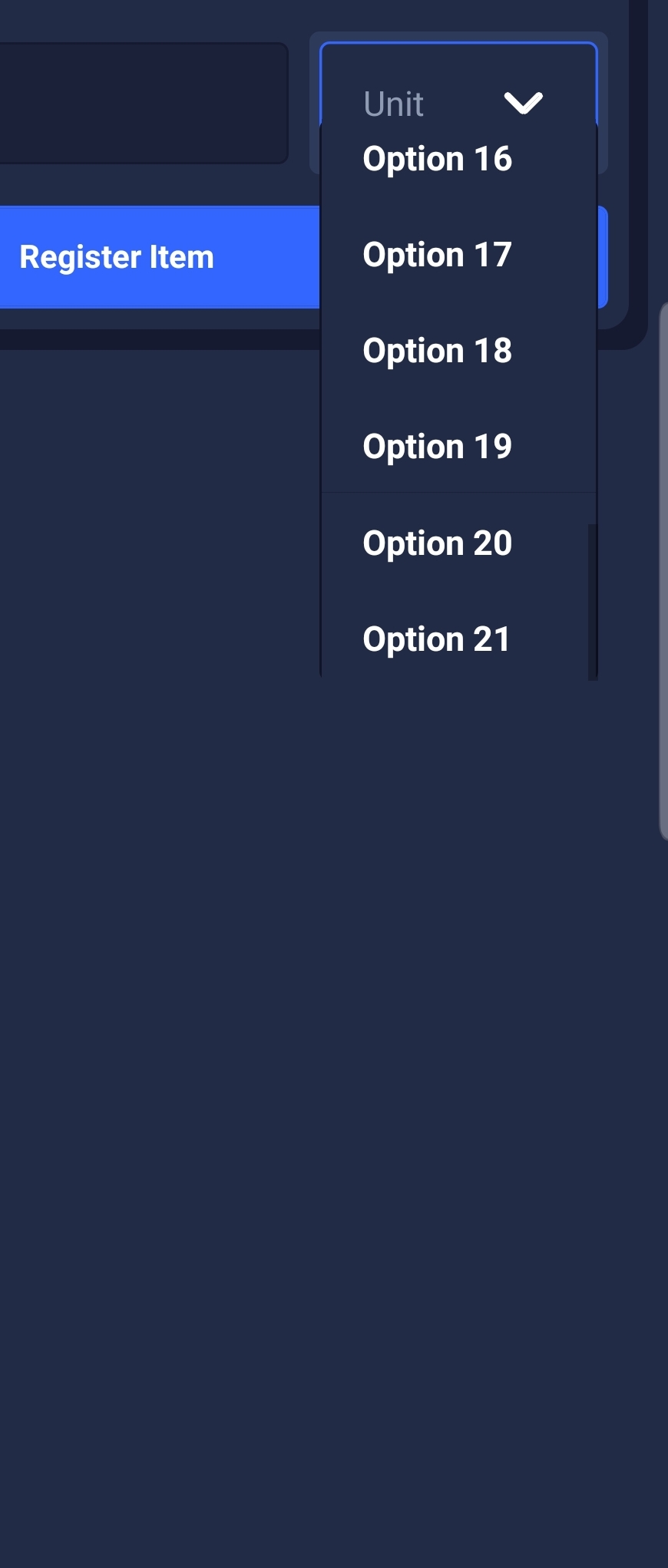
Task: Click the page scrollbar on the right edge
Action: [x=665, y=568]
